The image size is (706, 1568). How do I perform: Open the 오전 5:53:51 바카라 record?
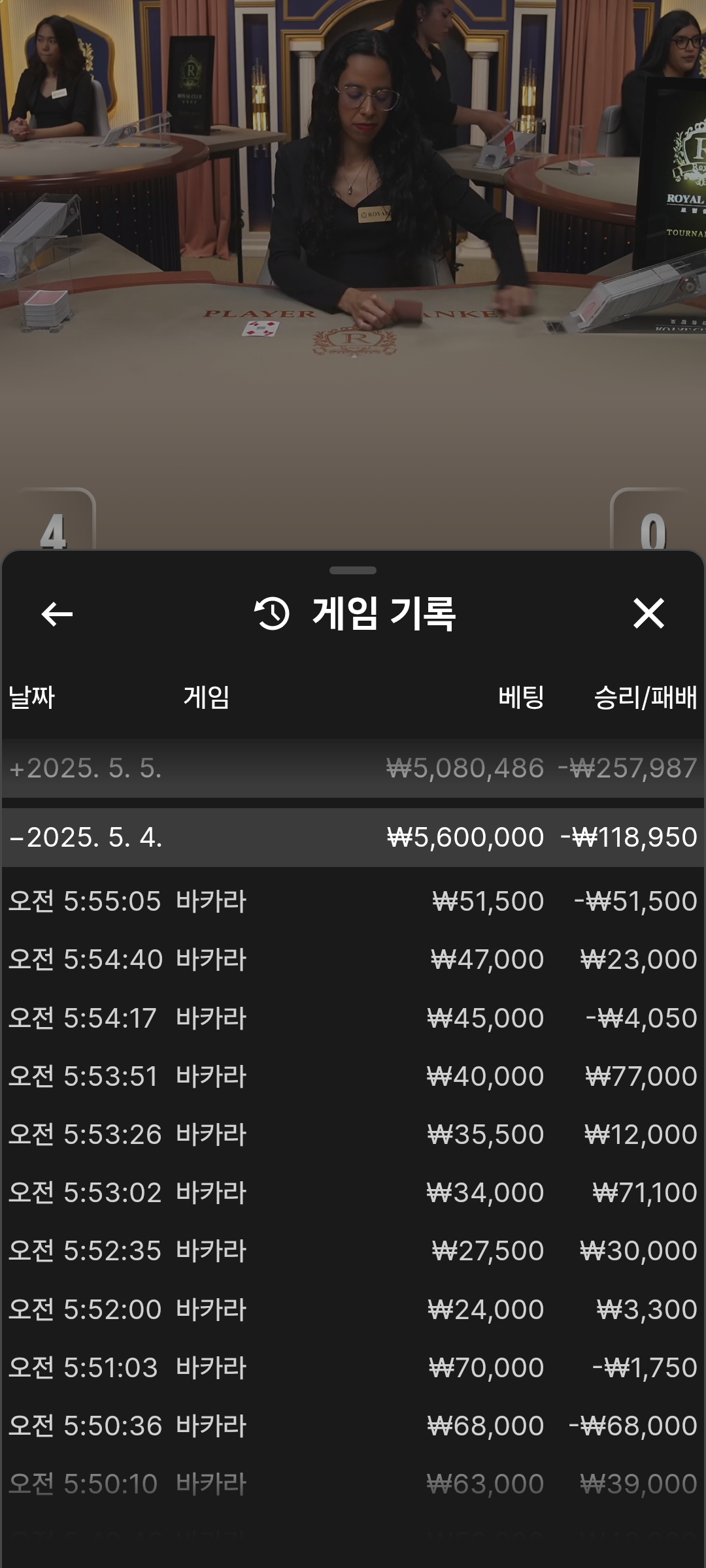353,1076
